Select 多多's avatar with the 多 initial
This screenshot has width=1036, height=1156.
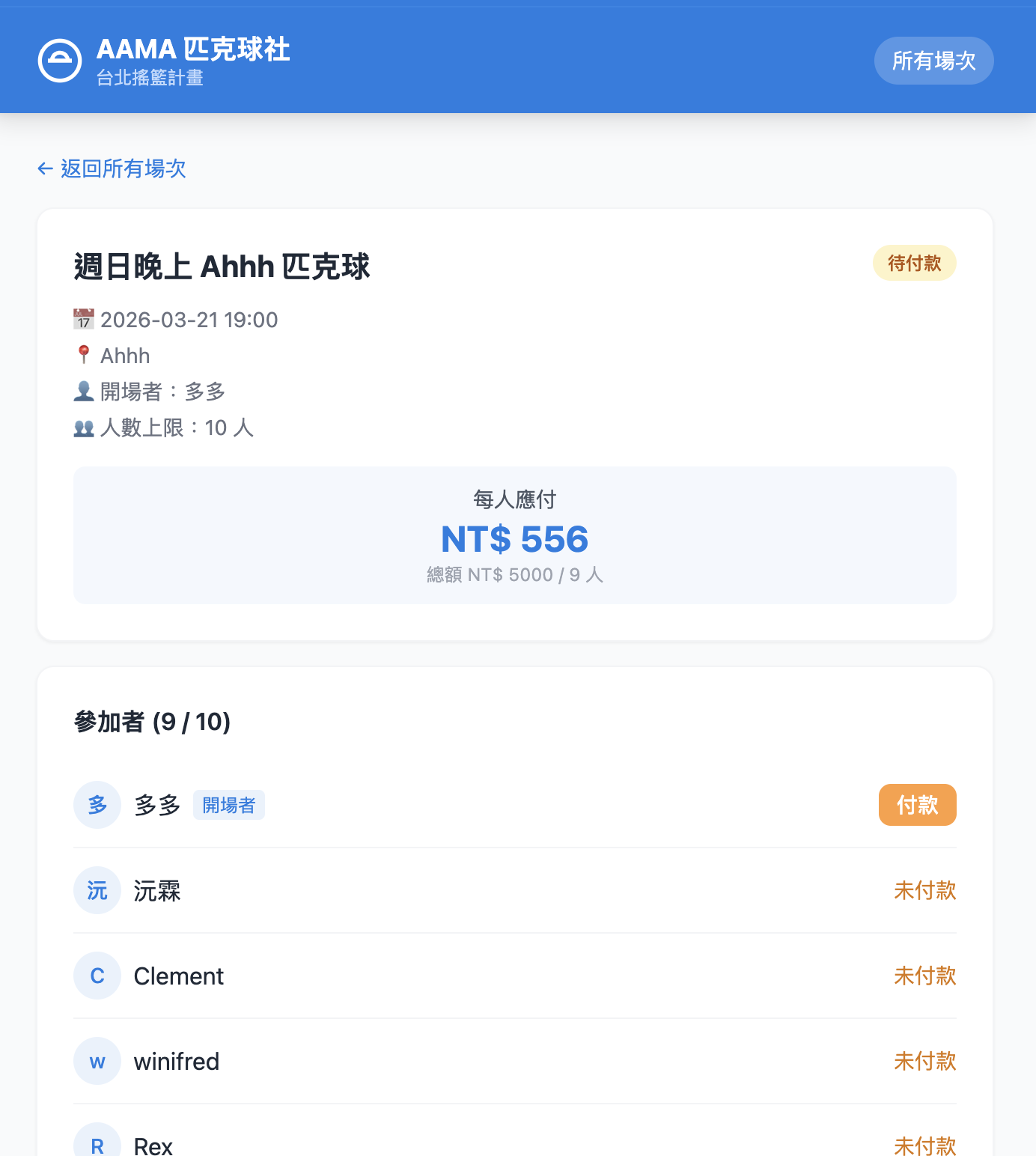tap(97, 805)
